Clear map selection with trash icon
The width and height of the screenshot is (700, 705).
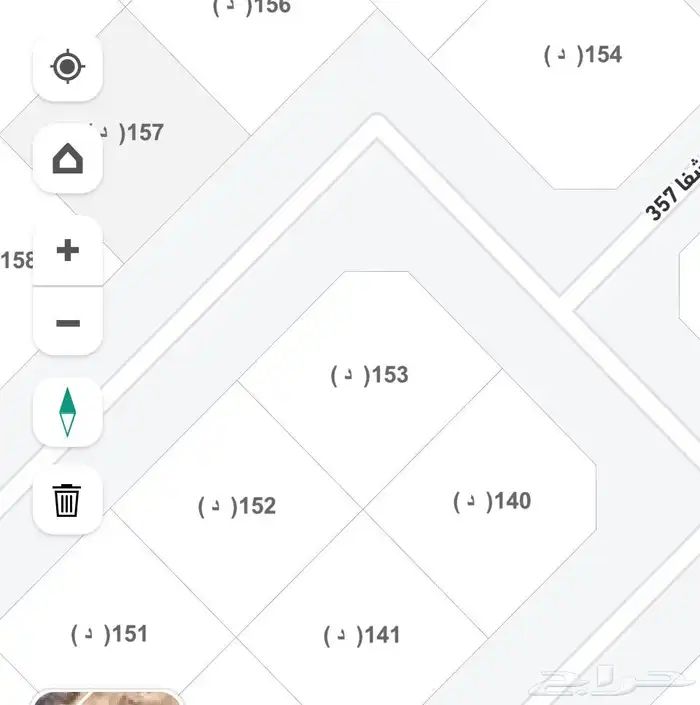(67, 499)
